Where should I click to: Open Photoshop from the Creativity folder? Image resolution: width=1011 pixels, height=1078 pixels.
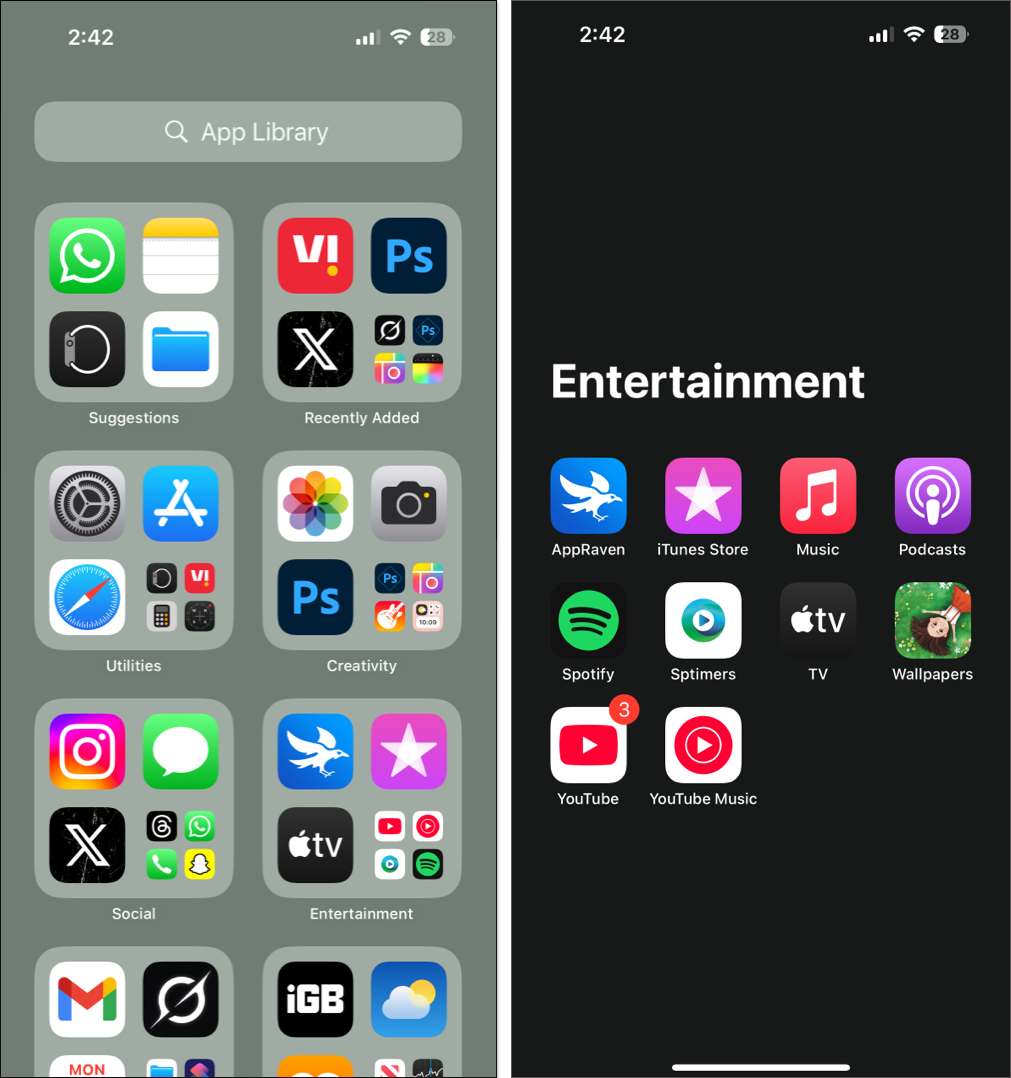point(315,598)
